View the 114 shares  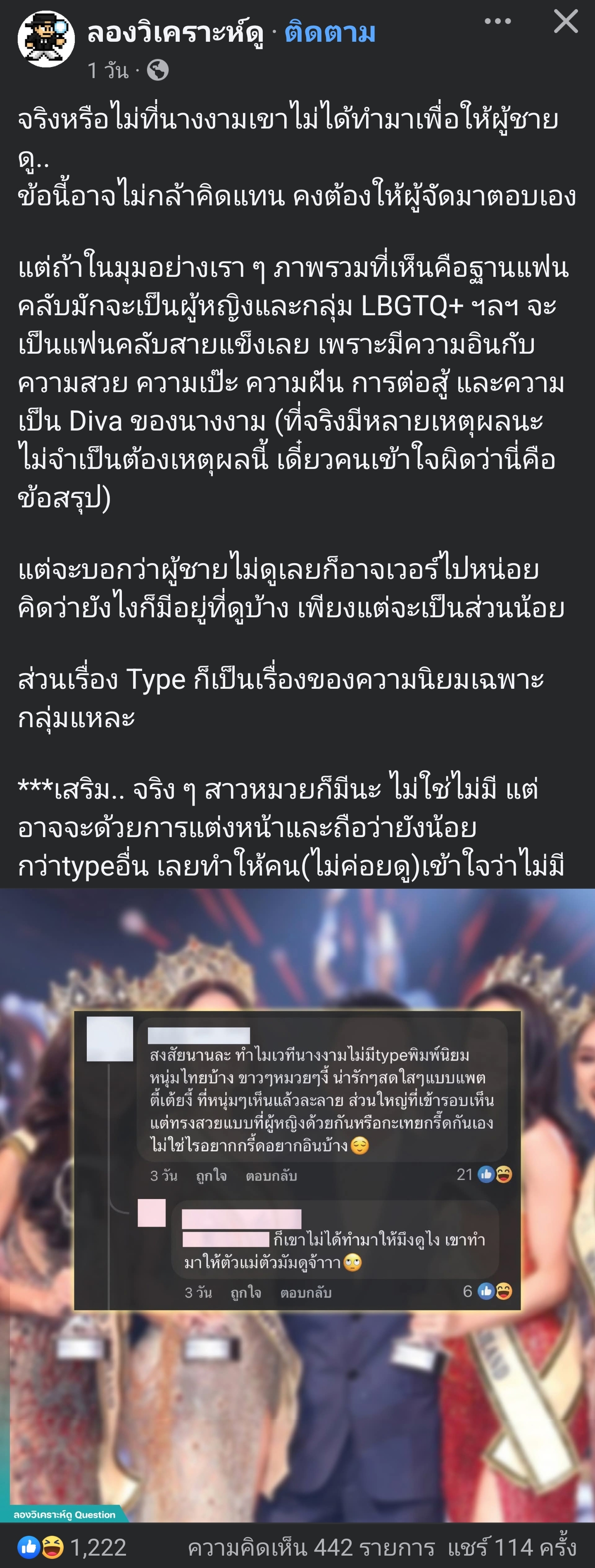pos(512,1547)
